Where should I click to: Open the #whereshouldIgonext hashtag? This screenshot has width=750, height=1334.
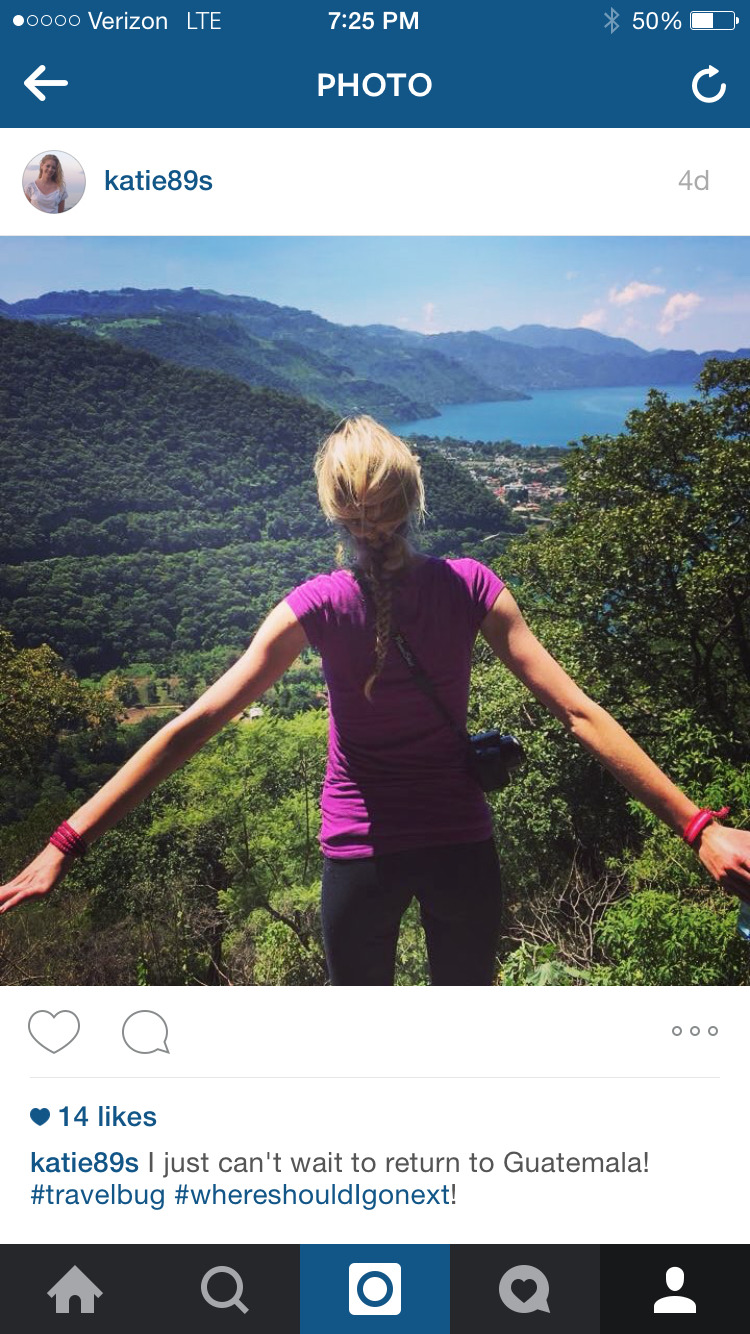(x=312, y=1195)
